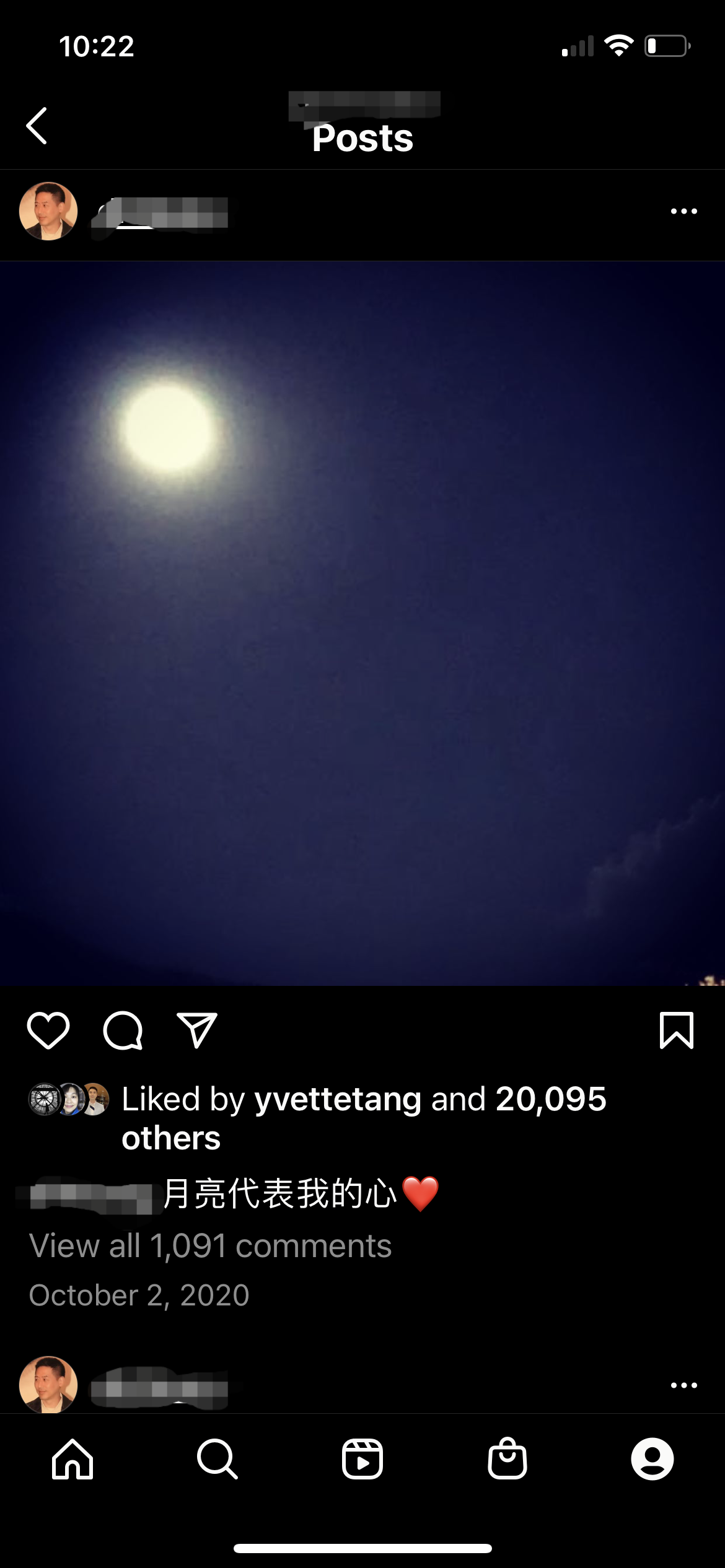Open comments via the comment bubble icon
The image size is (725, 1568).
point(123,1031)
